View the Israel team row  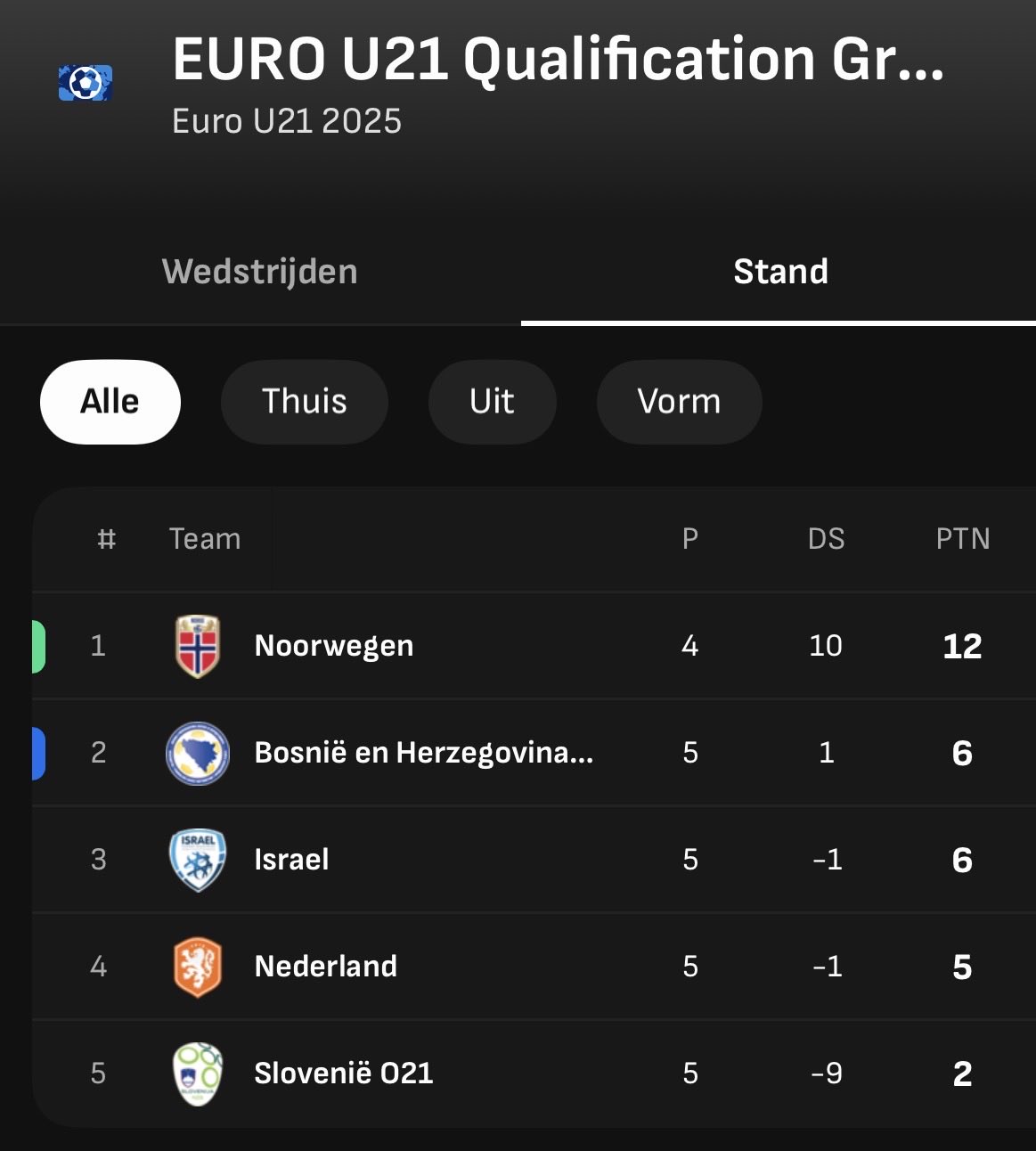tap(292, 860)
